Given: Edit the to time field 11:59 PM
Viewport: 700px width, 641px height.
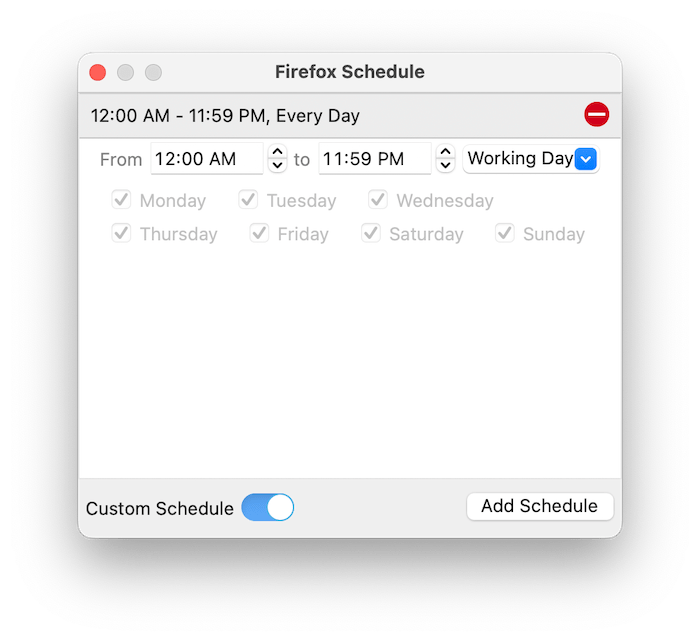Looking at the screenshot, I should (374, 159).
